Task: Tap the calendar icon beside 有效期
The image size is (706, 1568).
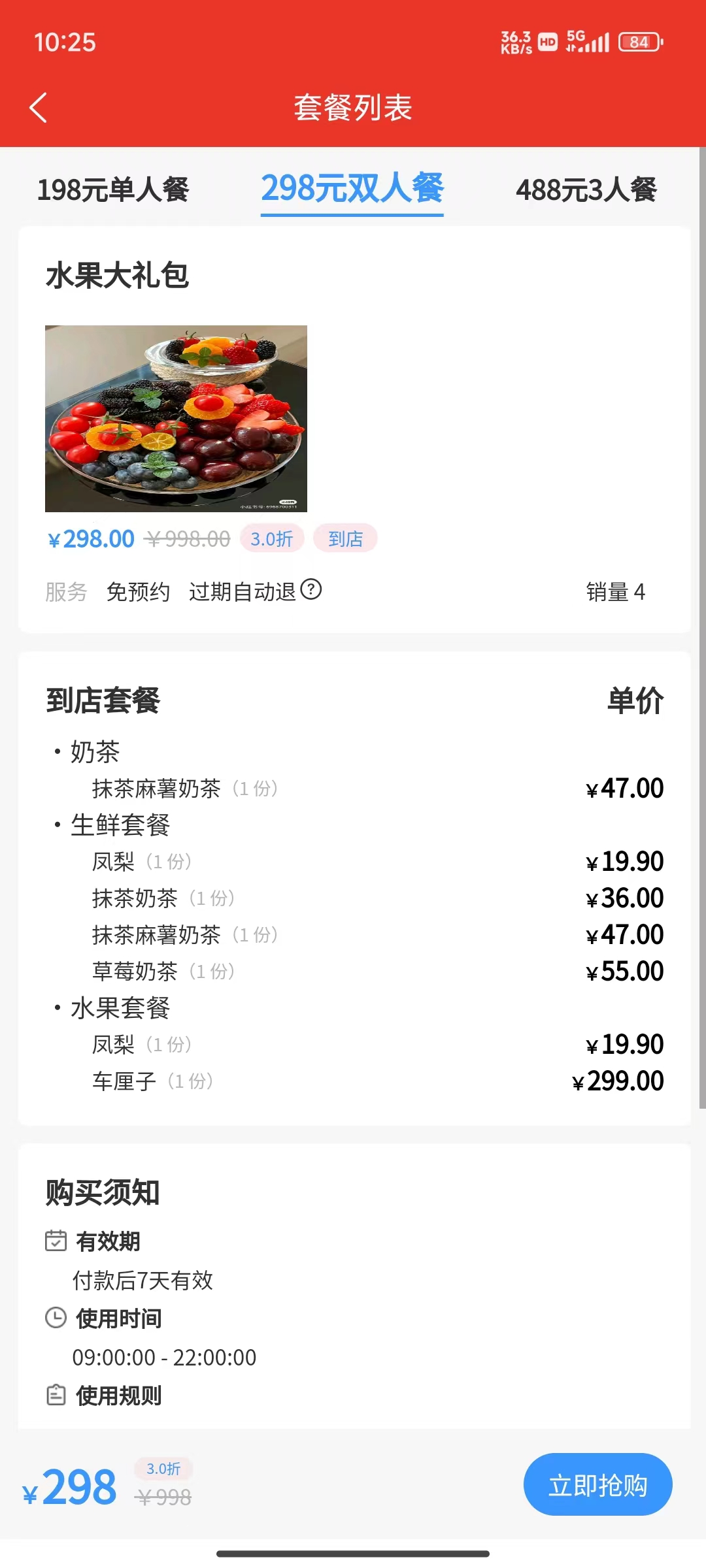Action: (56, 1241)
